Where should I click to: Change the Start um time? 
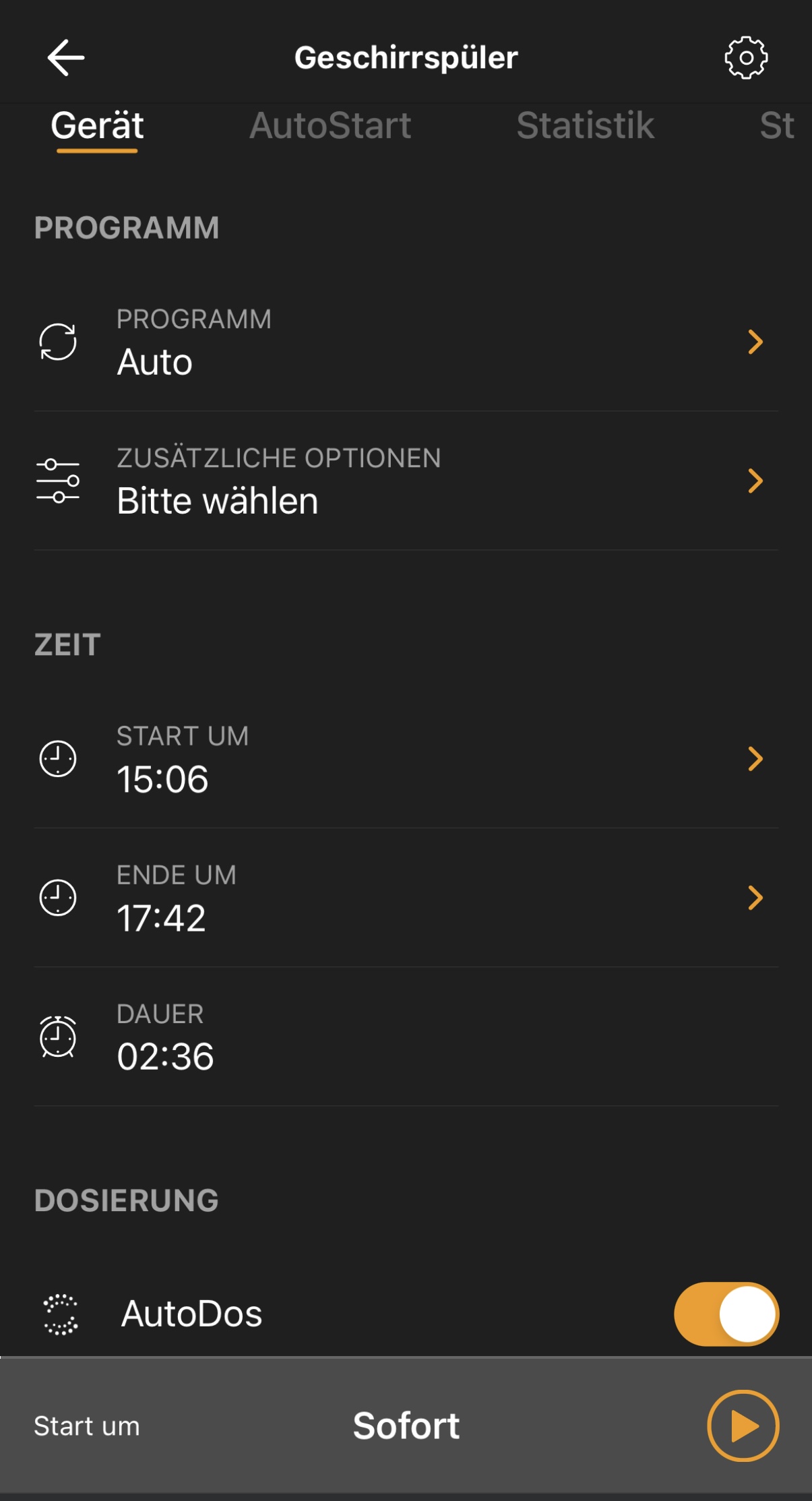(406, 759)
